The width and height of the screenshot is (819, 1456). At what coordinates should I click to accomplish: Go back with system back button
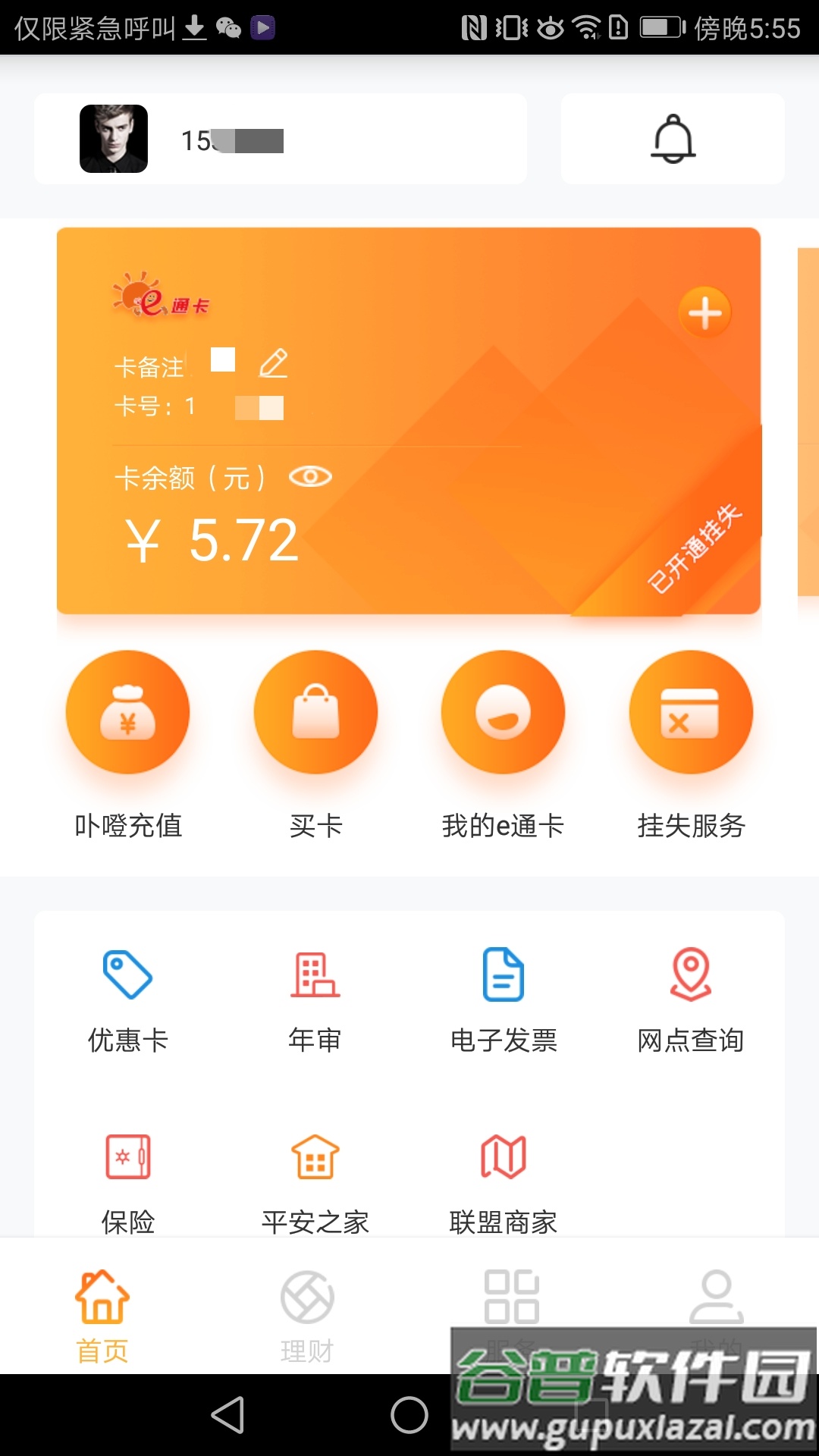(227, 1415)
